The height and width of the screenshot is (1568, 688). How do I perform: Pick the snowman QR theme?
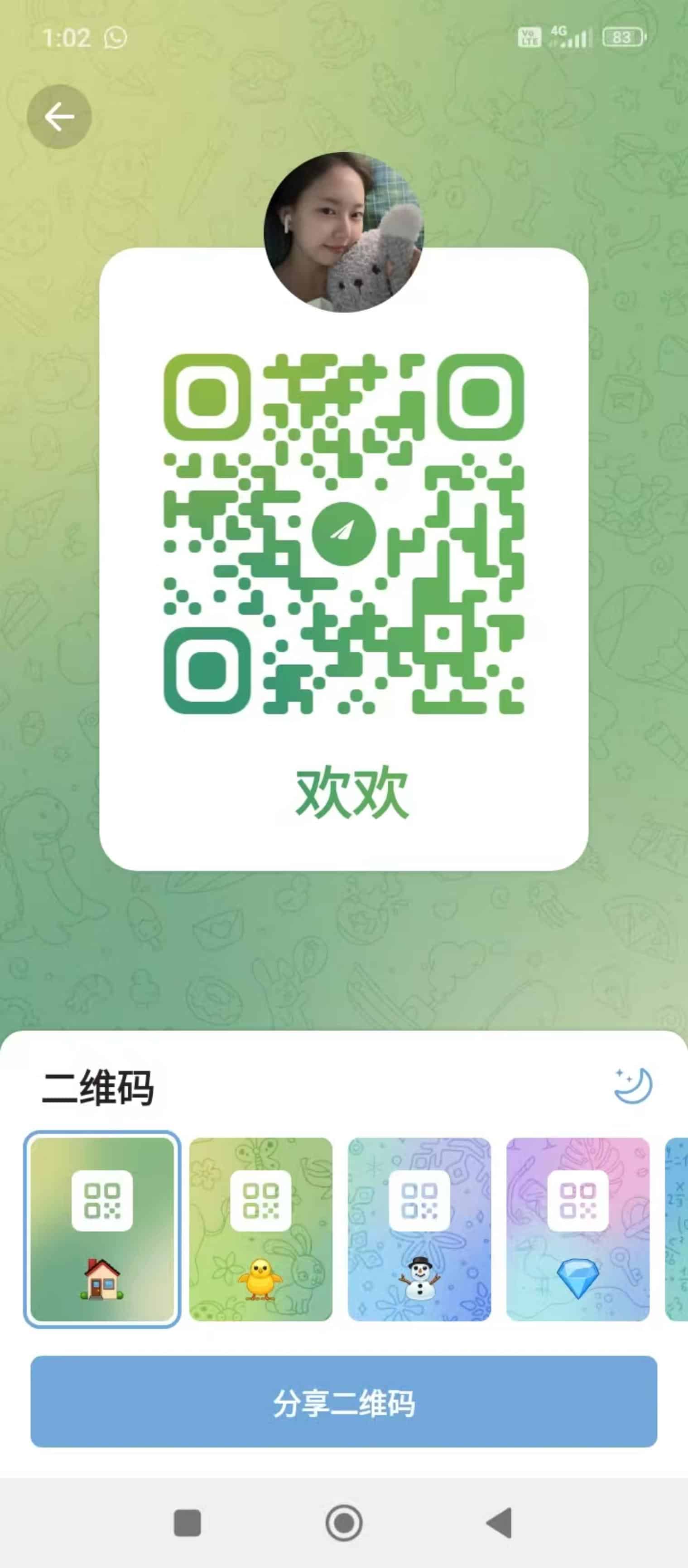[419, 1229]
